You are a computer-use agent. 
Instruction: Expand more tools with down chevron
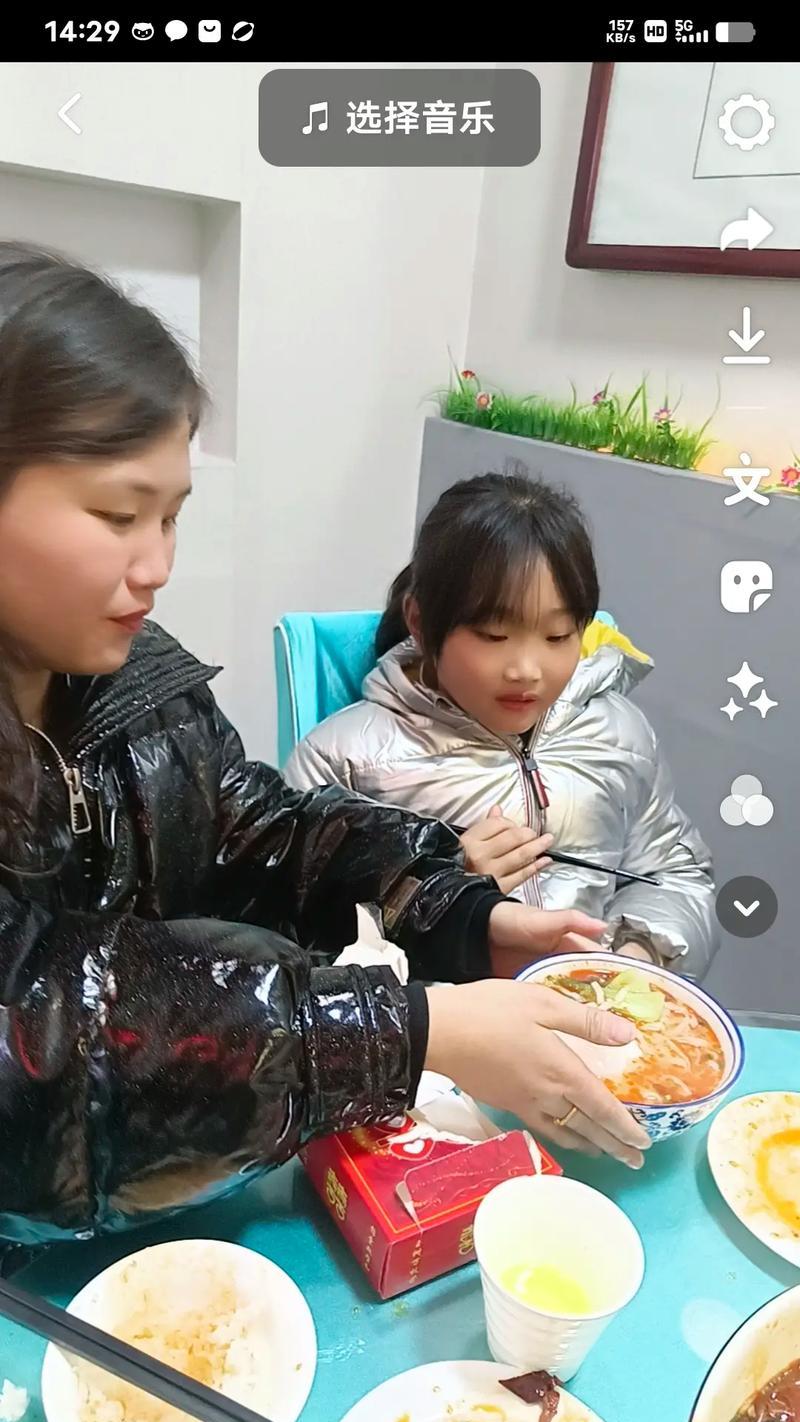click(746, 907)
